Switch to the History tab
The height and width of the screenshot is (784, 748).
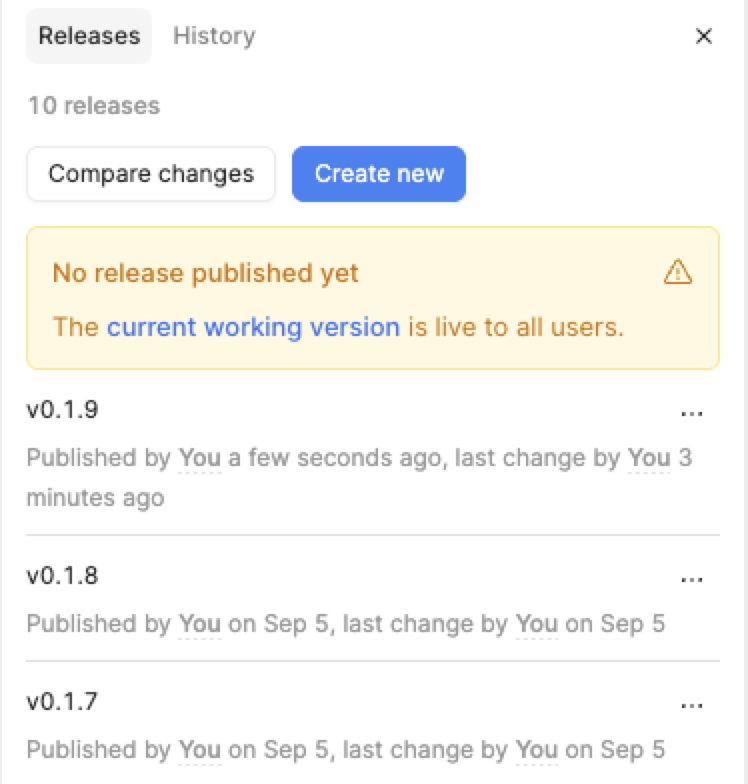(x=214, y=36)
